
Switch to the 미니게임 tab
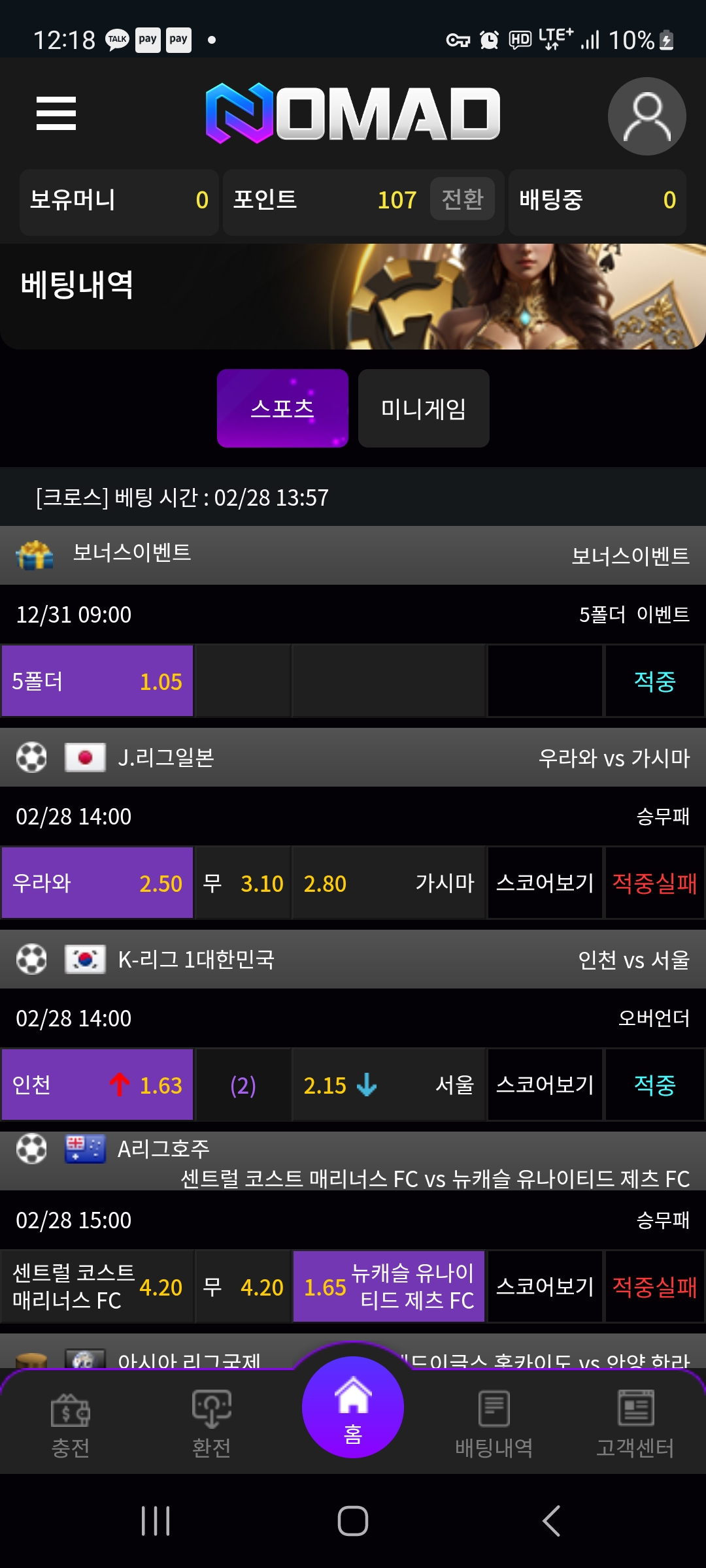point(424,408)
